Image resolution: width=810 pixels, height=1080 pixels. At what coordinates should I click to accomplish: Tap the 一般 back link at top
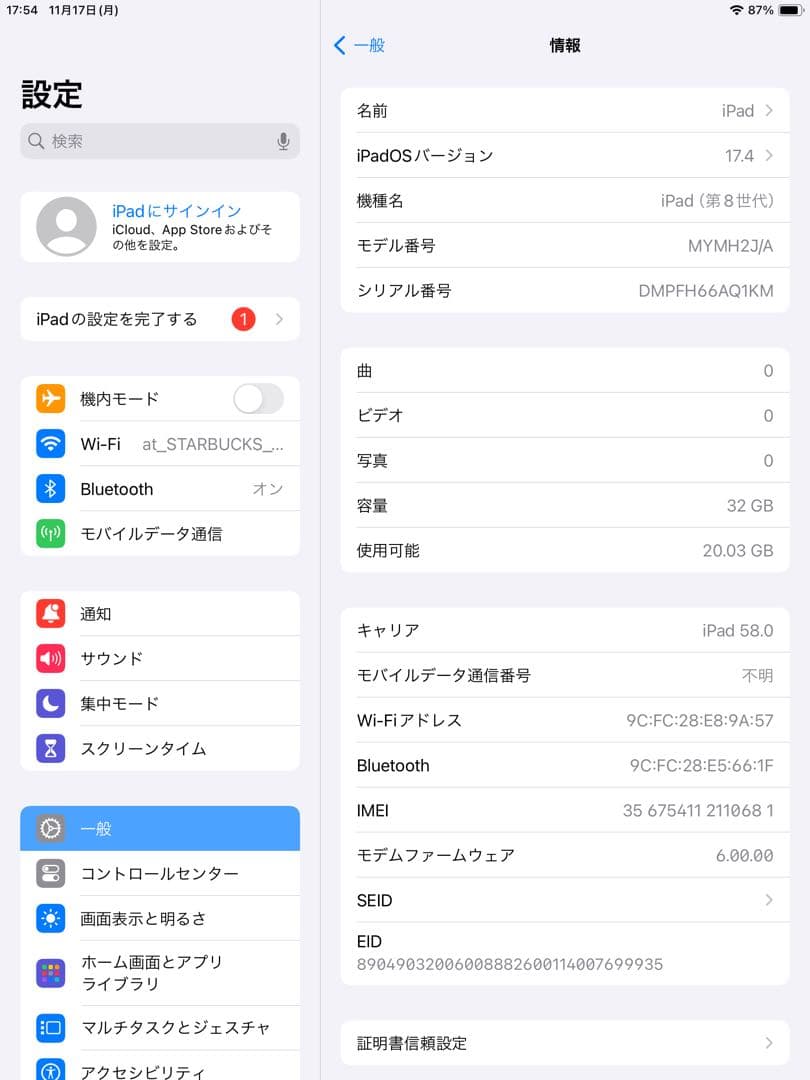pos(361,45)
